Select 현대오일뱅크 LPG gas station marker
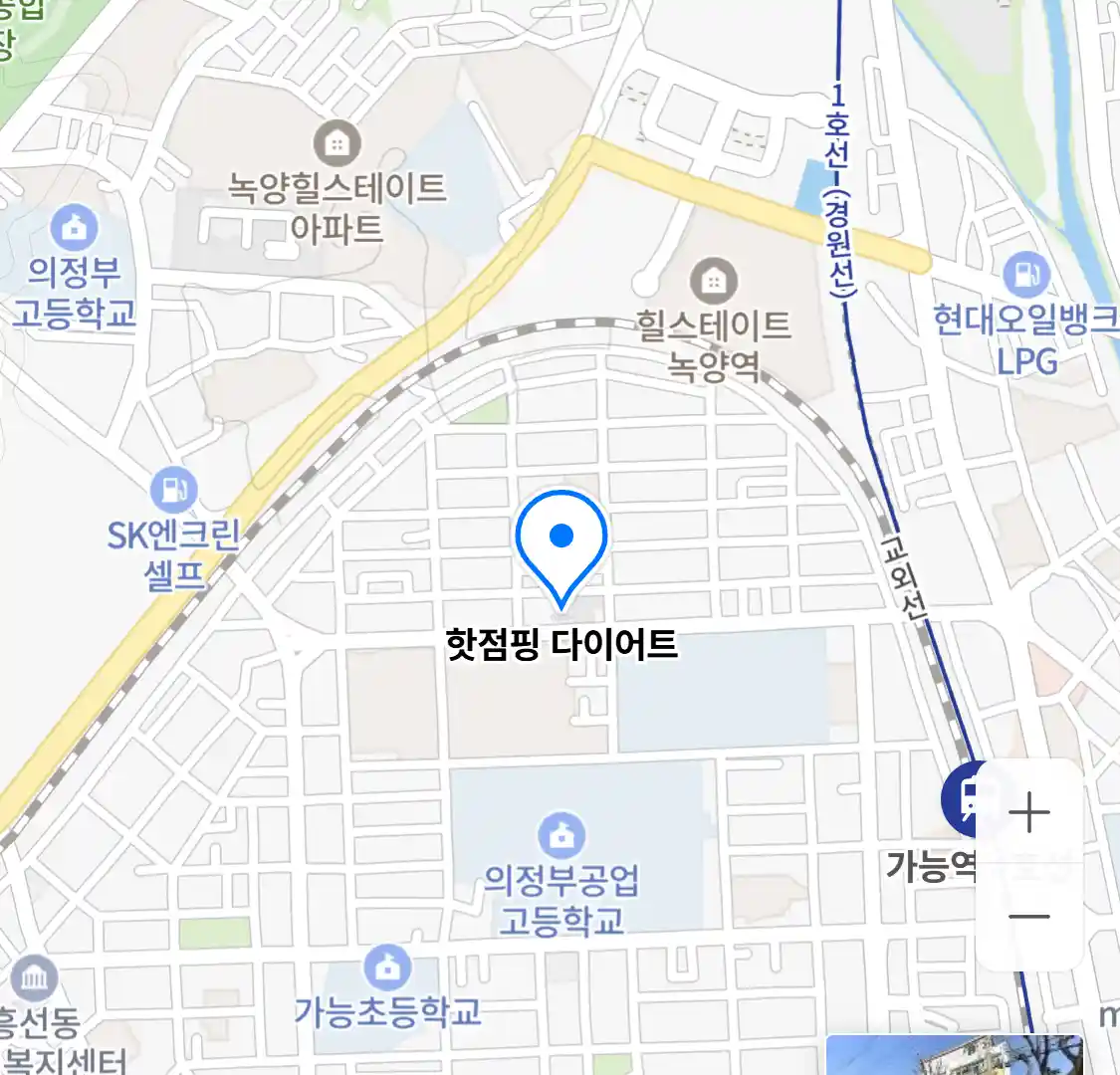1120x1075 pixels. (1025, 274)
